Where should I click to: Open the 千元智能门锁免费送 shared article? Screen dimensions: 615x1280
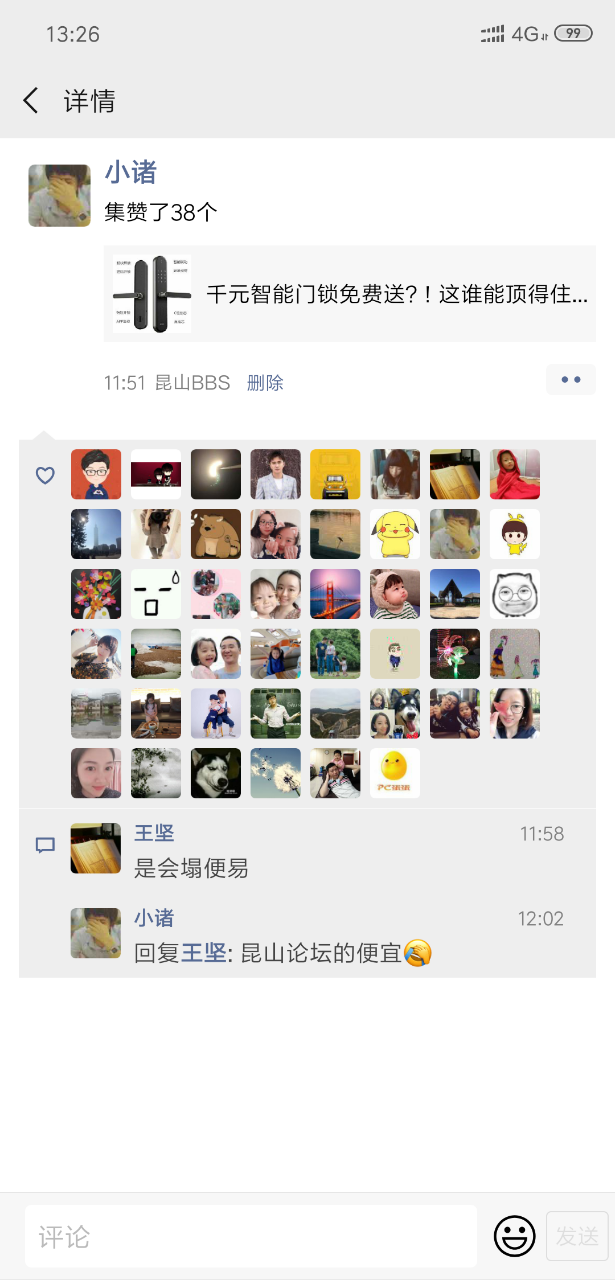(350, 294)
